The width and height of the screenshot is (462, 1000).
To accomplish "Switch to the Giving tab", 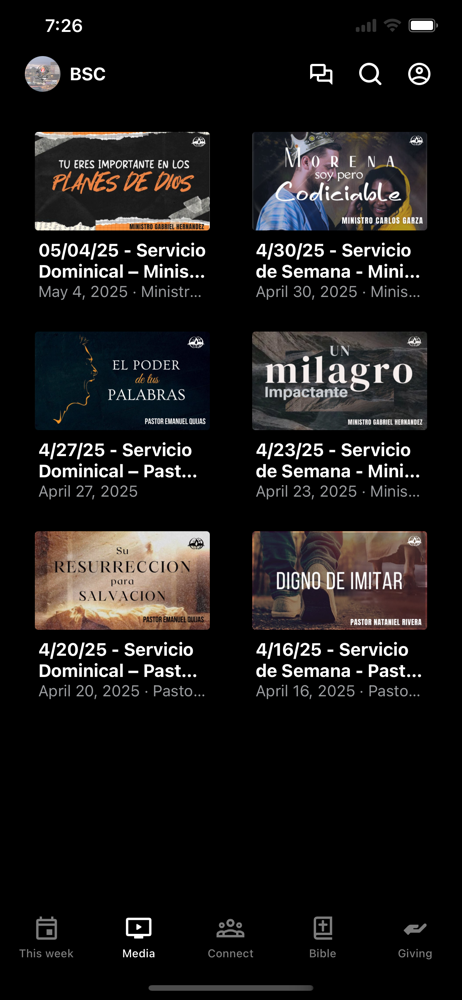I will (x=415, y=938).
